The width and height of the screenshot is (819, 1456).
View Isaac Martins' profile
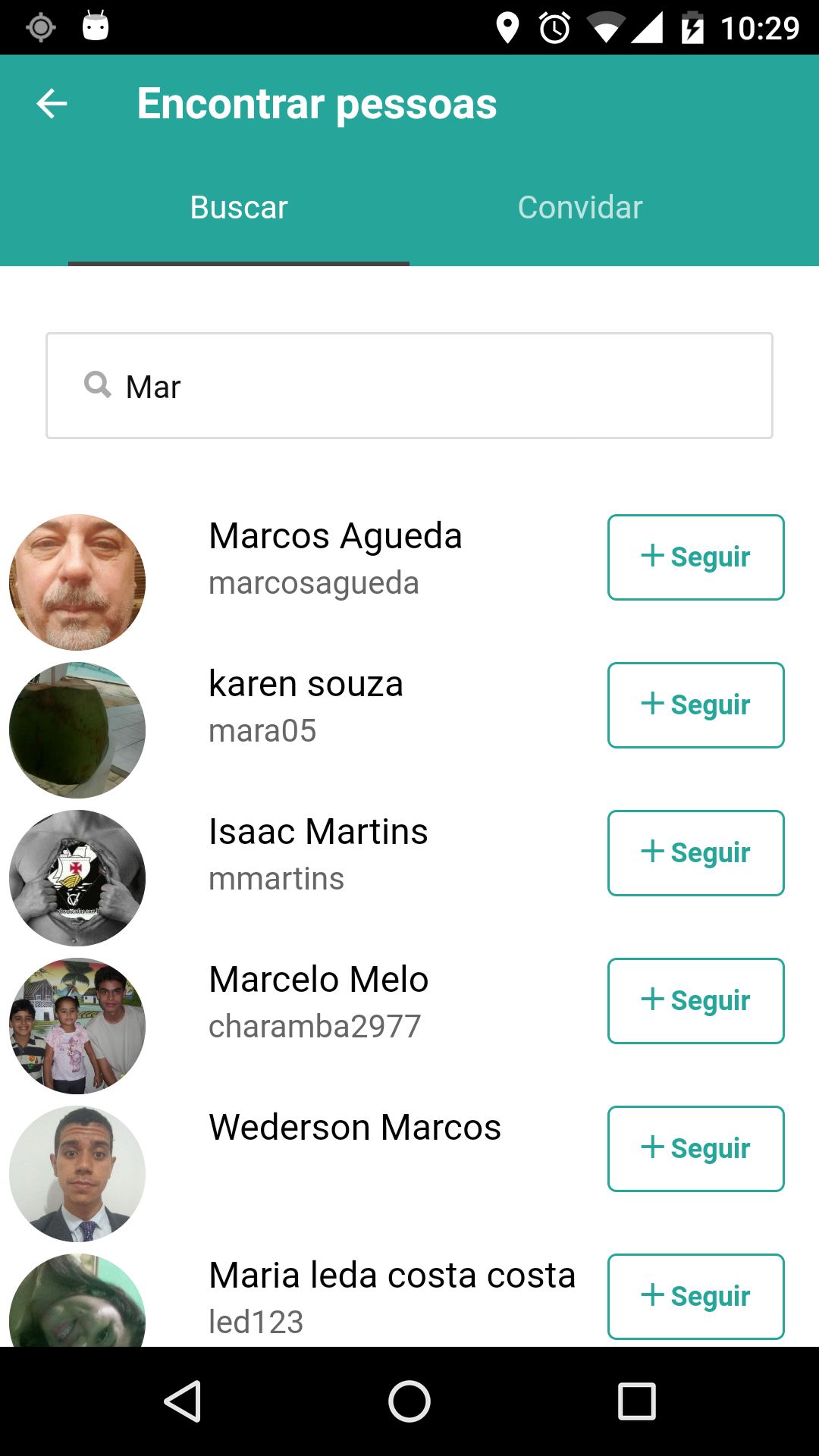[318, 833]
